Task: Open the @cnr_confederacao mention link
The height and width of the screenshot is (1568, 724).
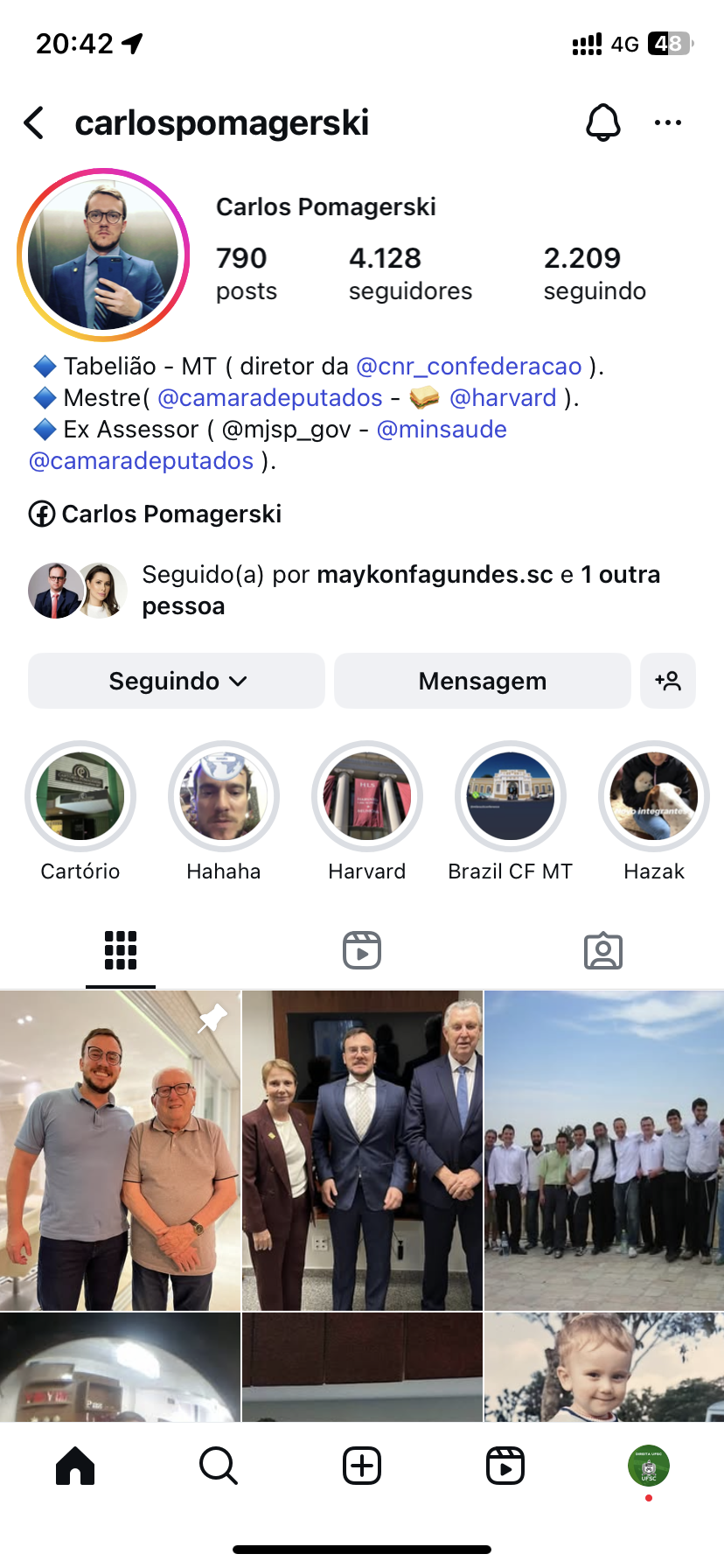Action: click(x=469, y=367)
